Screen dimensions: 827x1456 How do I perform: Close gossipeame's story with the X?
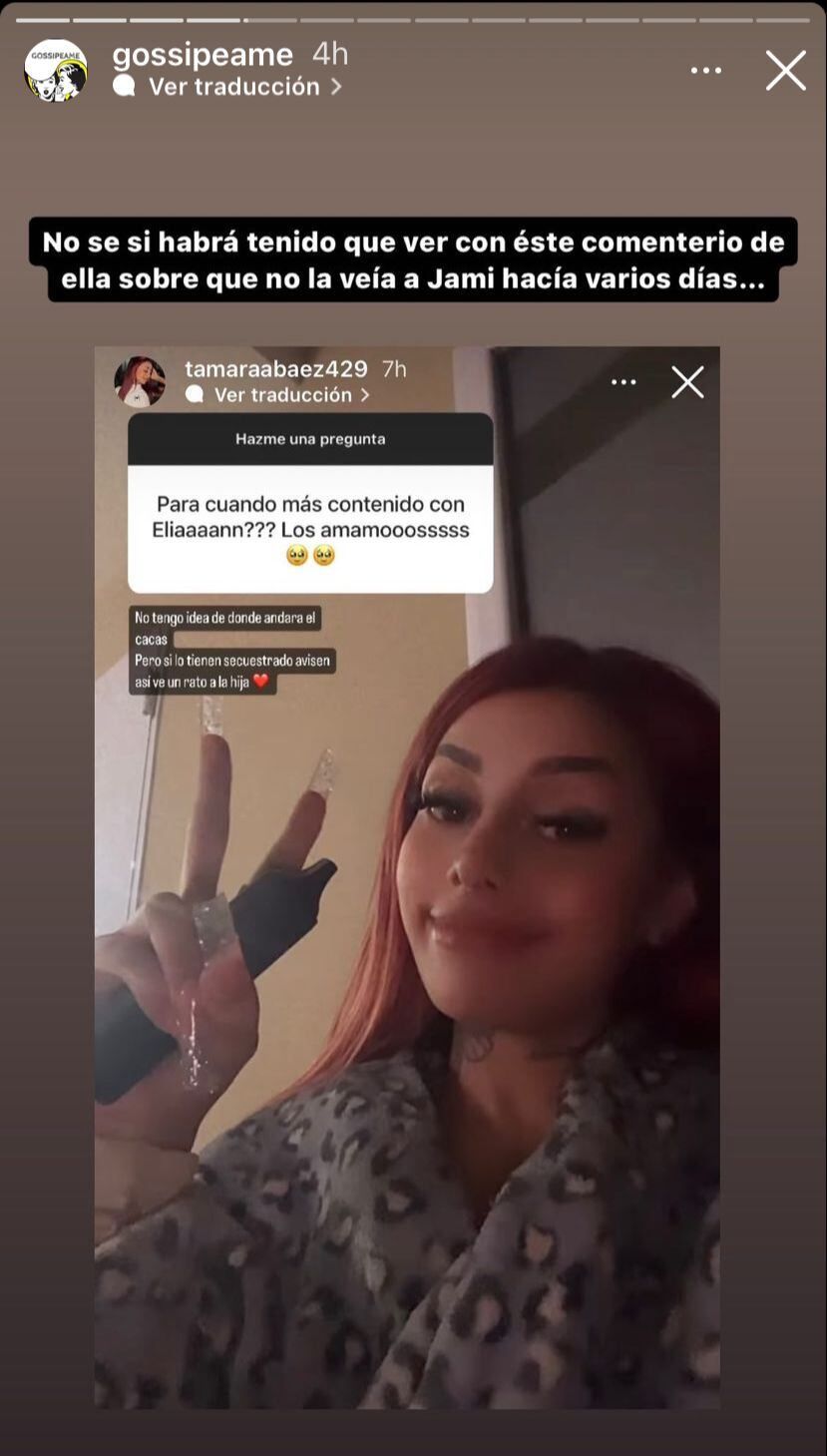pos(785,70)
